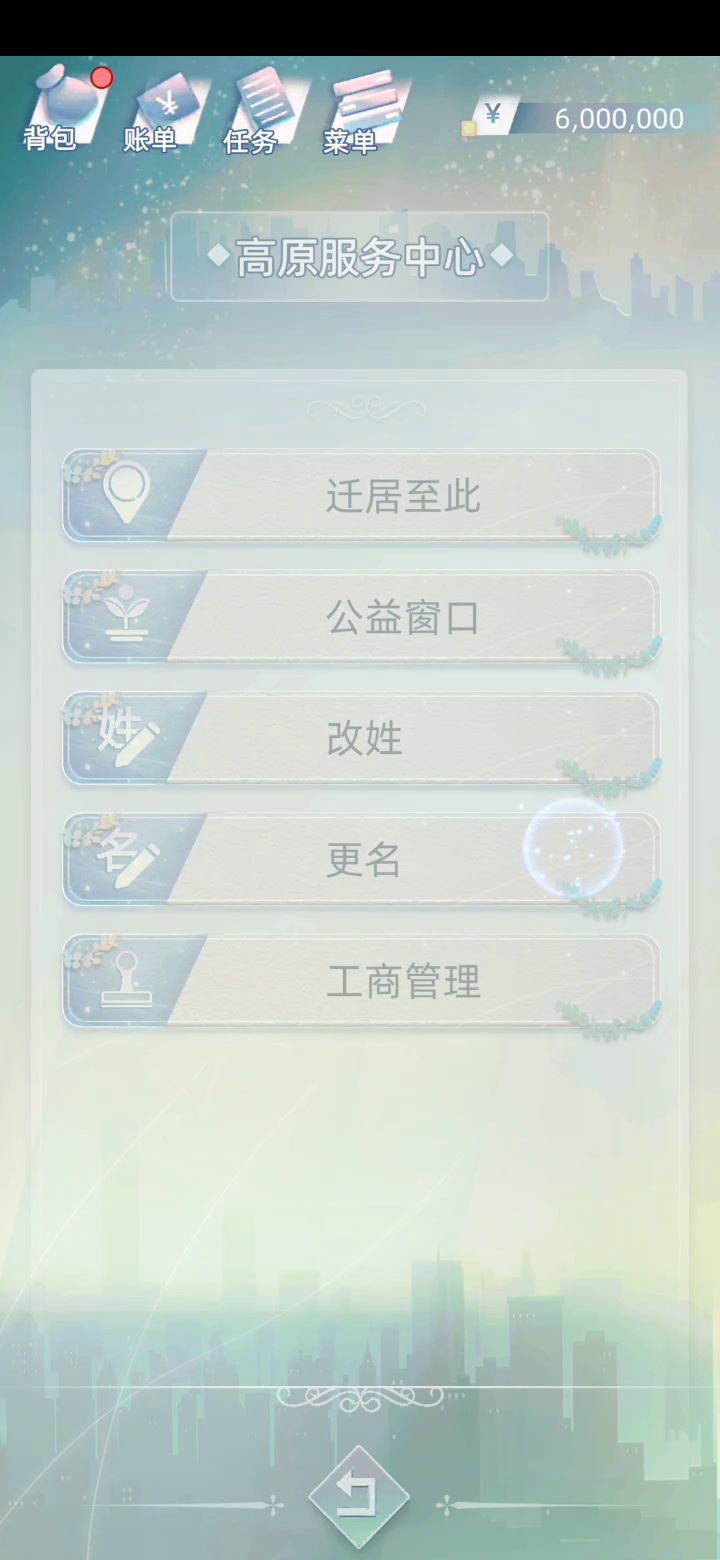Viewport: 720px width, 1560px height.
Task: Open the 公益窗口 charity window
Action: click(x=362, y=618)
